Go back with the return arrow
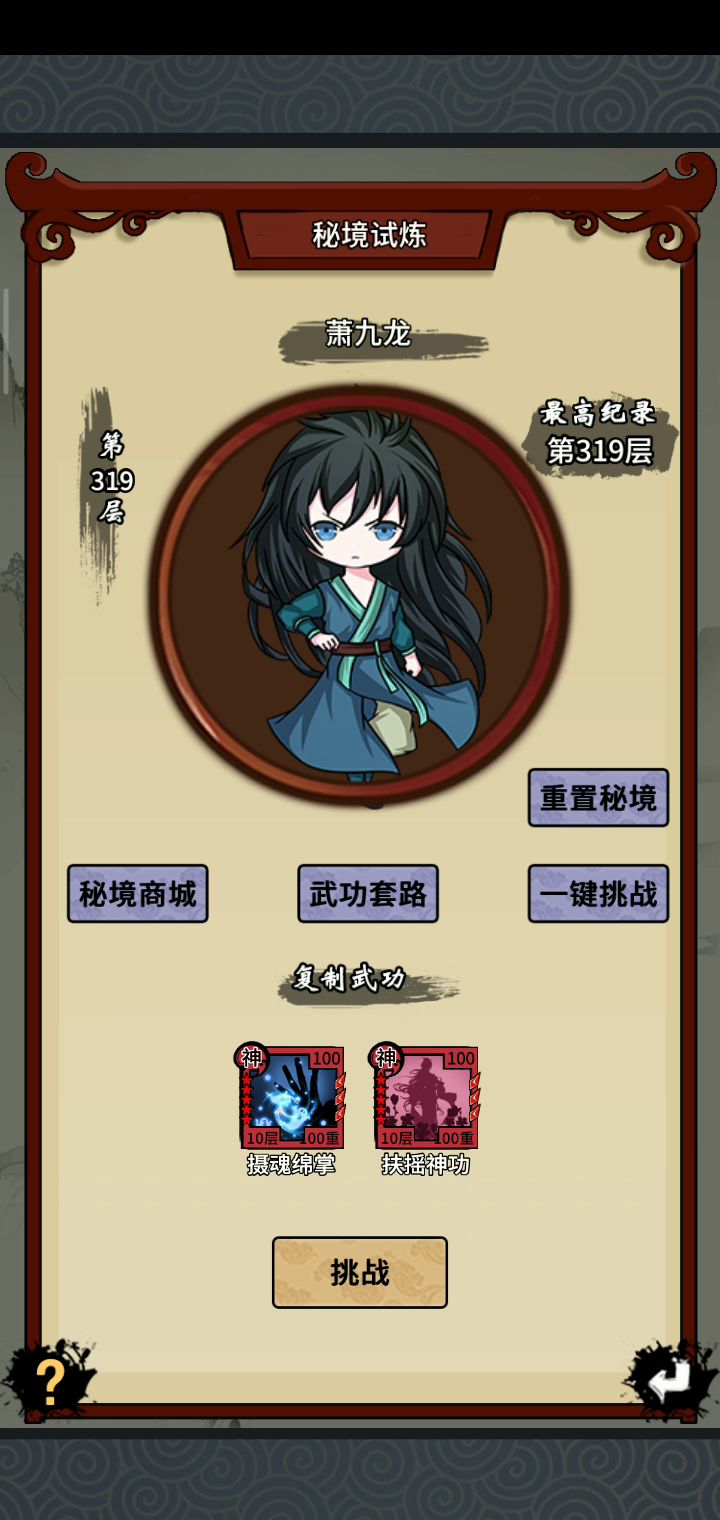The image size is (720, 1520). (x=668, y=1382)
